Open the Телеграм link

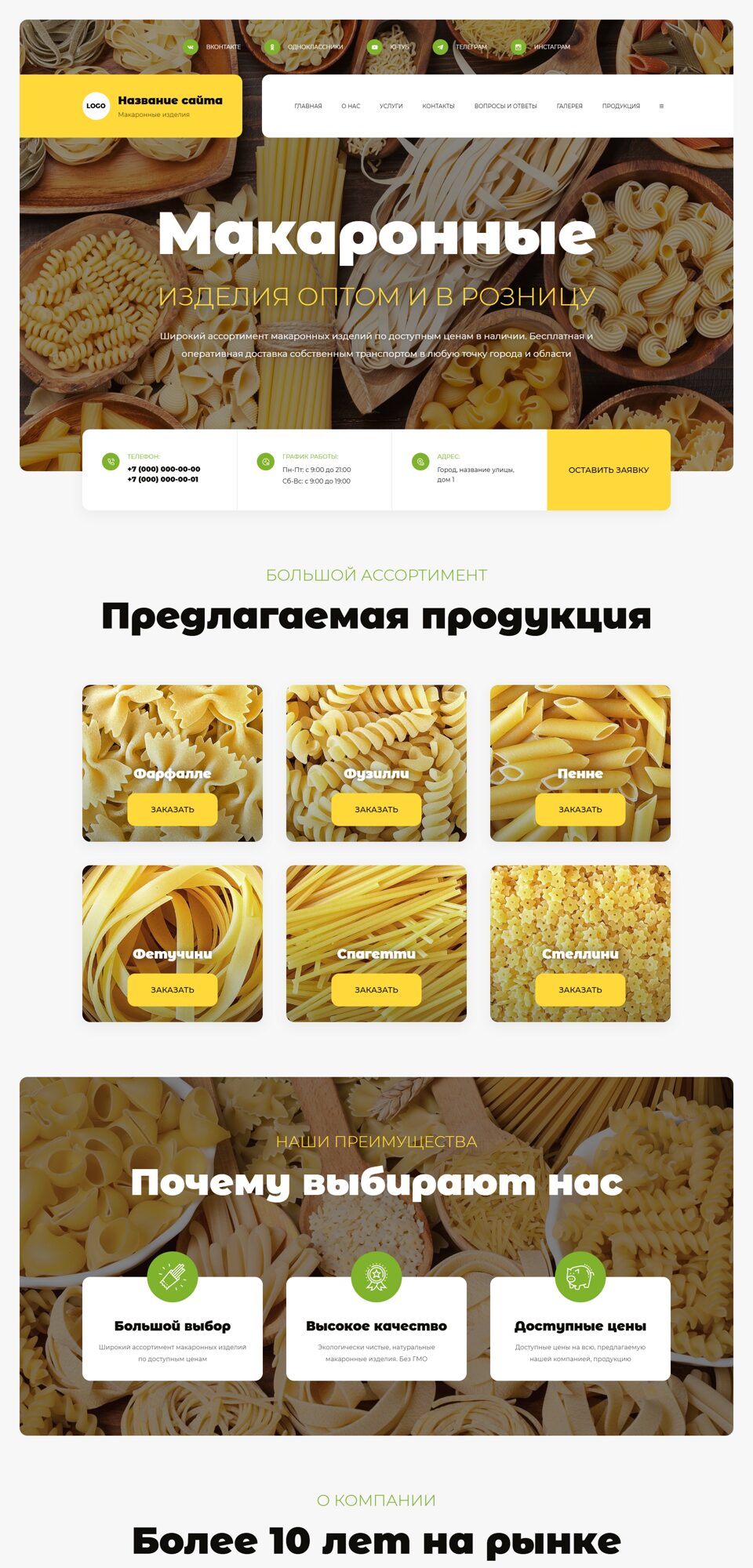click(461, 47)
